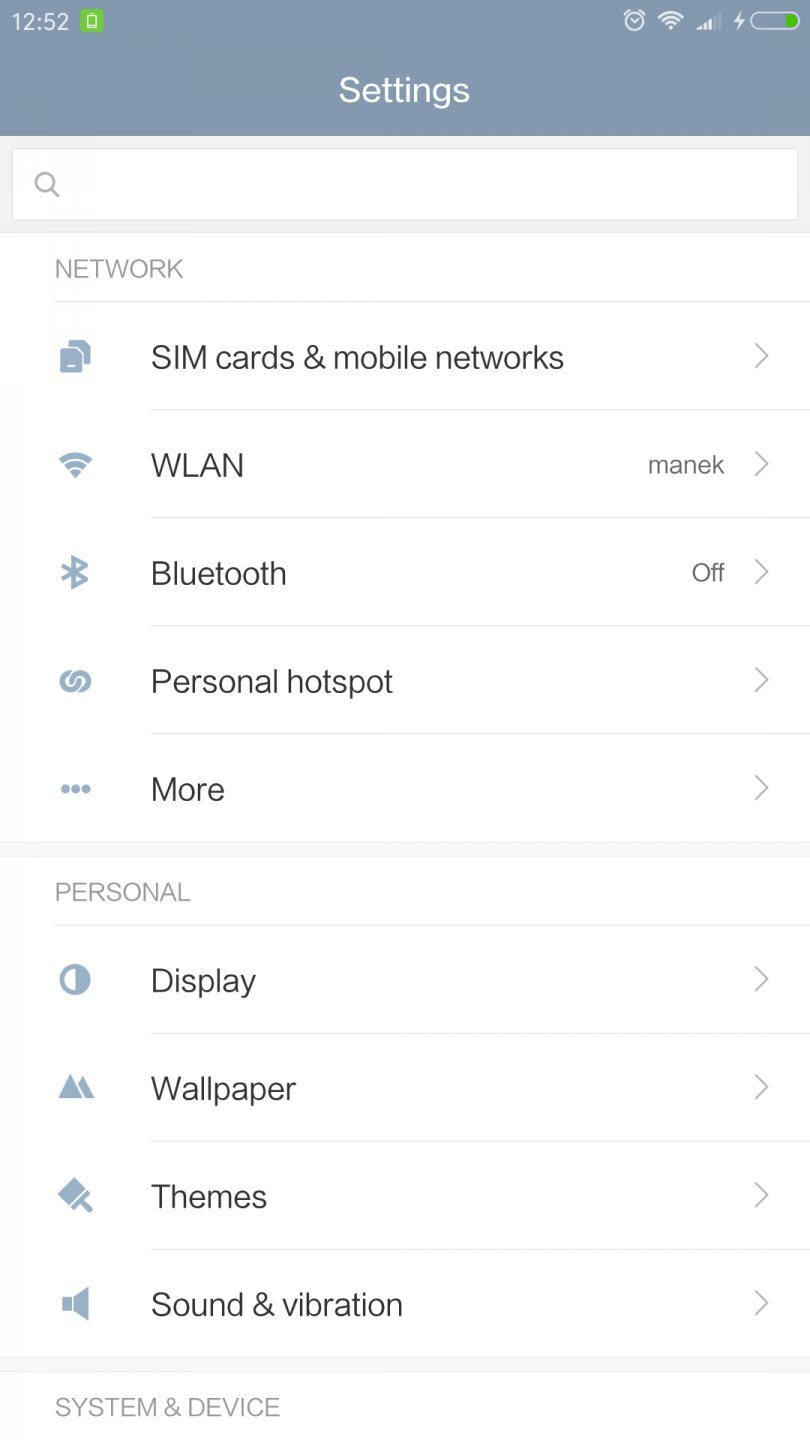
Task: Tap the search magnifier icon
Action: pos(46,184)
